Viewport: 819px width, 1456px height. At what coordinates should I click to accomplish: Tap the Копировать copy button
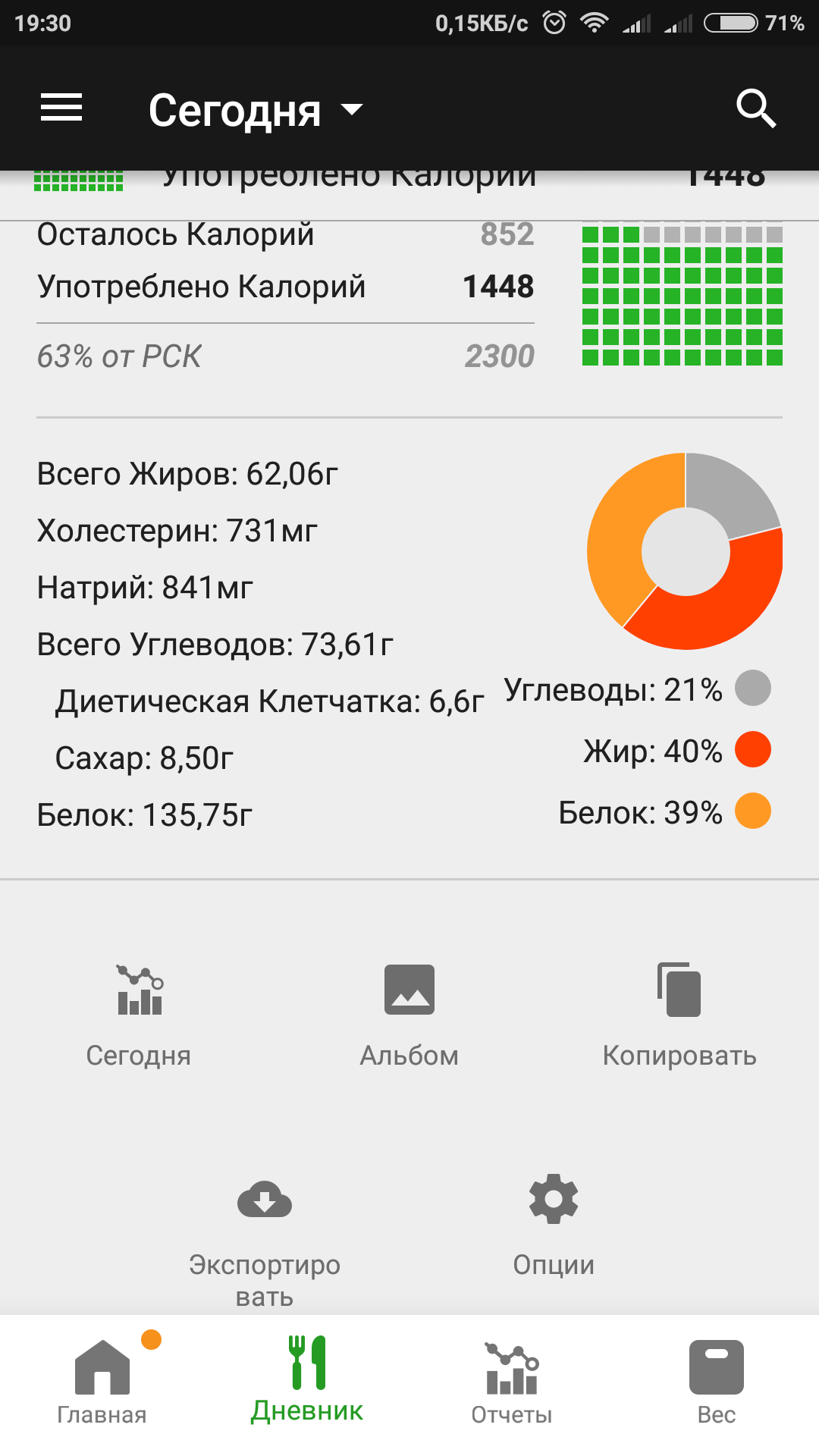click(x=679, y=1012)
